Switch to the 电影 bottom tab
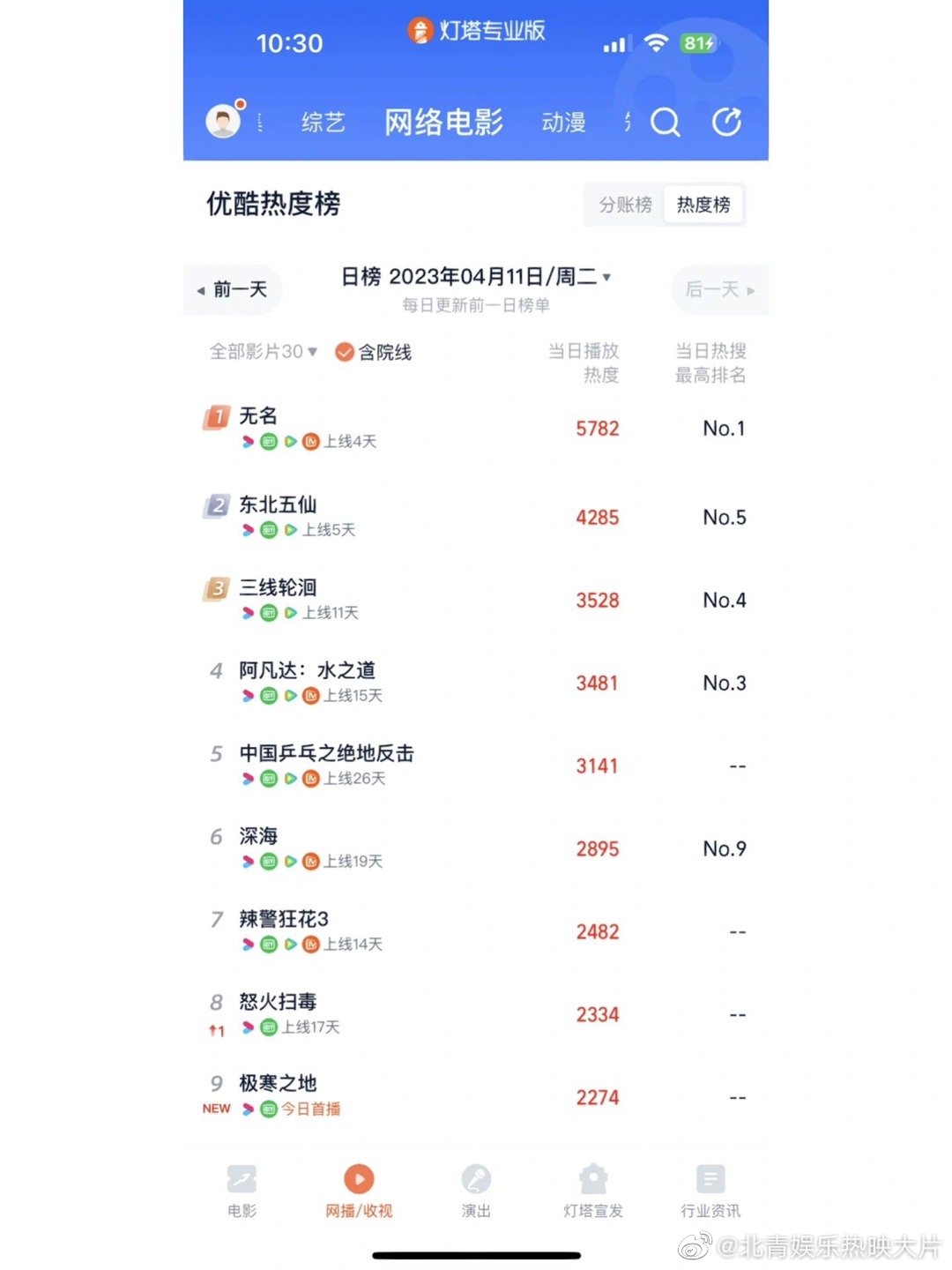 242,1191
